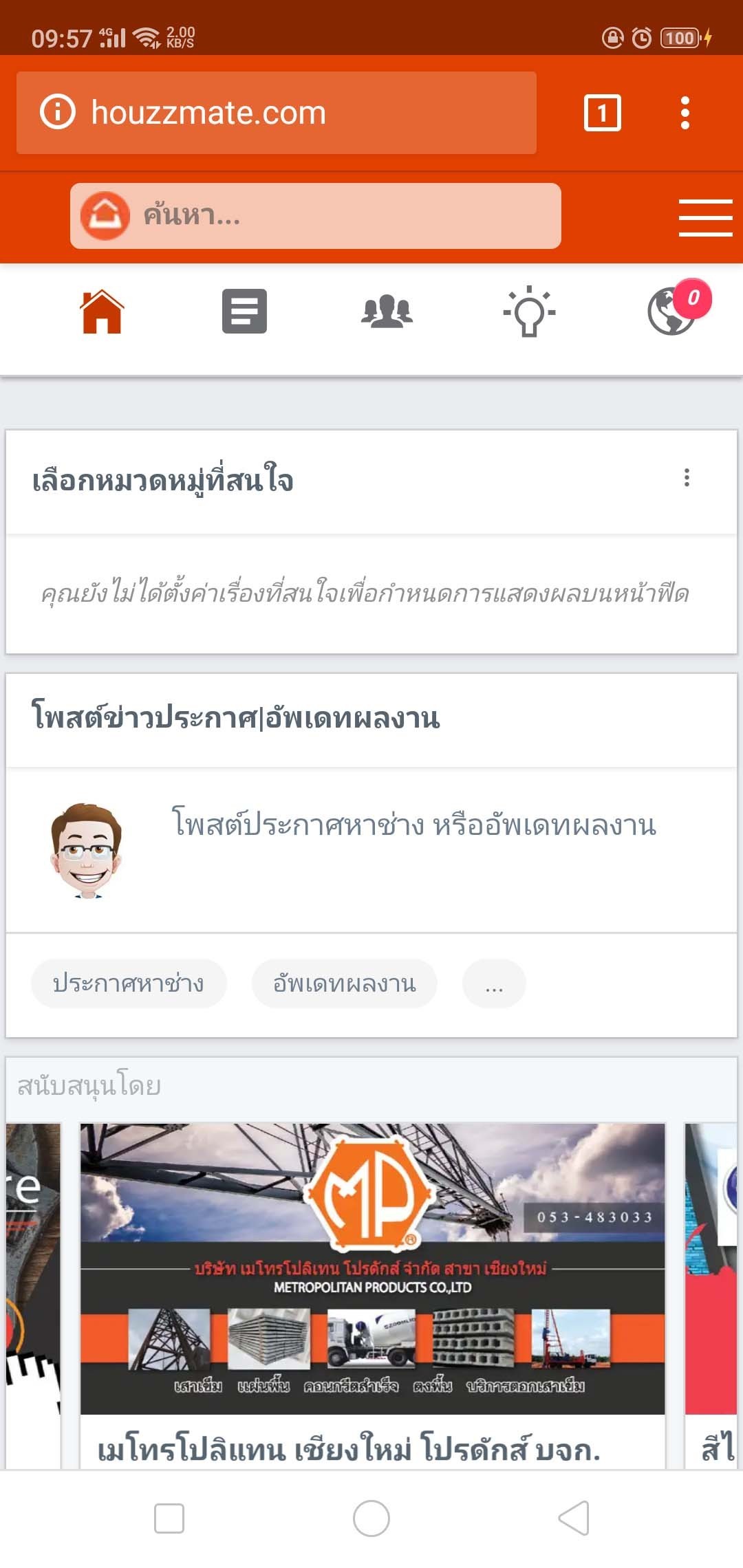Go to the home feed tab
The width and height of the screenshot is (743, 1568).
pos(102,312)
